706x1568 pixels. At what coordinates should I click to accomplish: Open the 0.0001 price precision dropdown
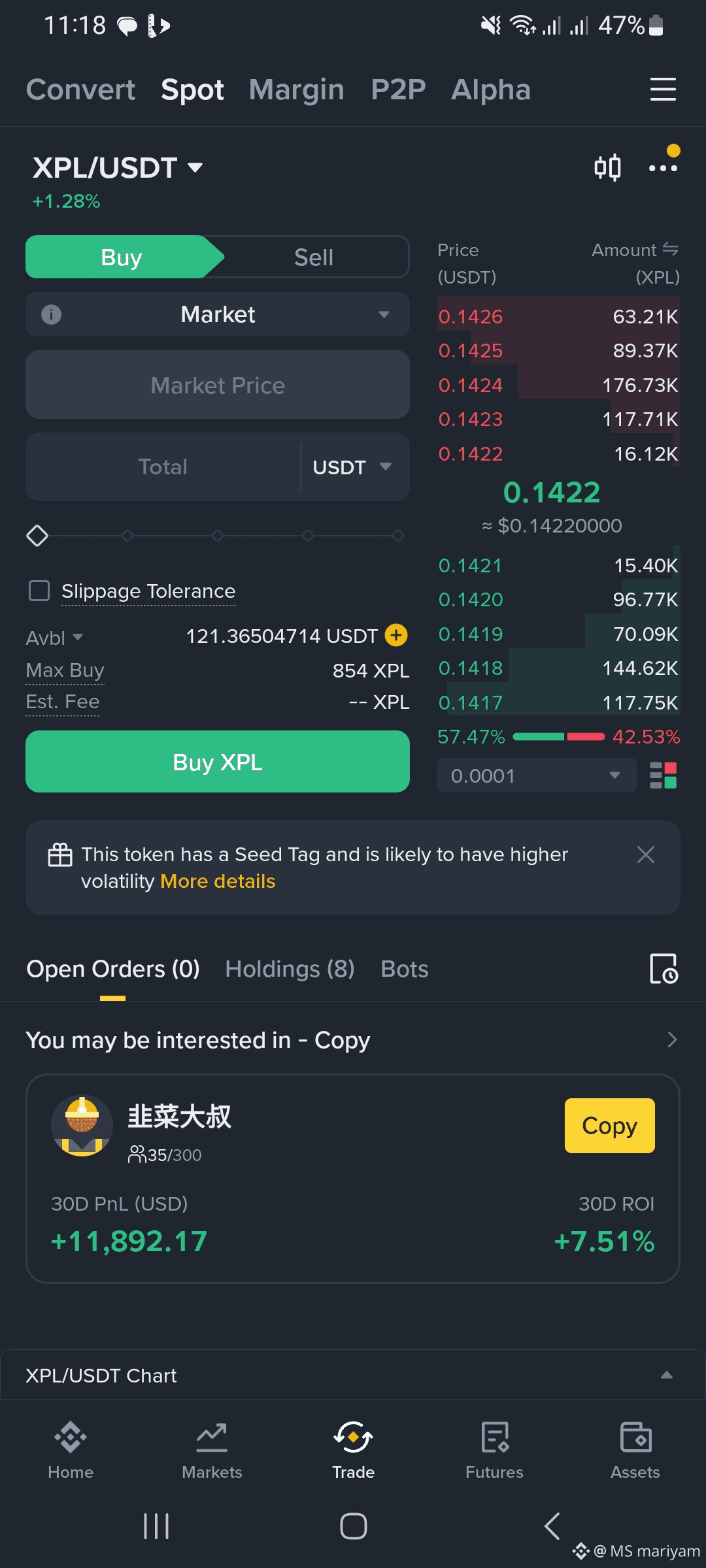(537, 776)
